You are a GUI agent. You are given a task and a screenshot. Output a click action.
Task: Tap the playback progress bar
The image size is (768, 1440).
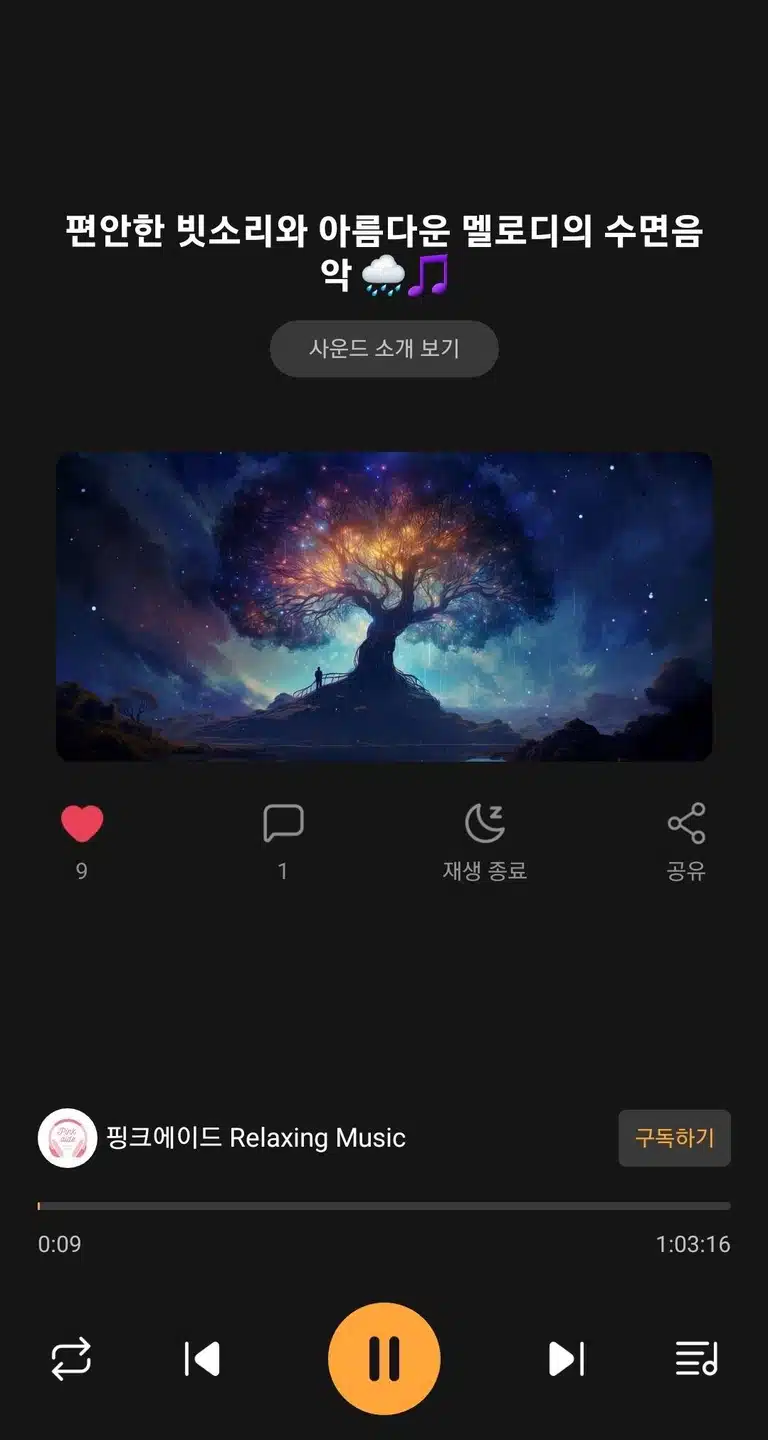[384, 1206]
